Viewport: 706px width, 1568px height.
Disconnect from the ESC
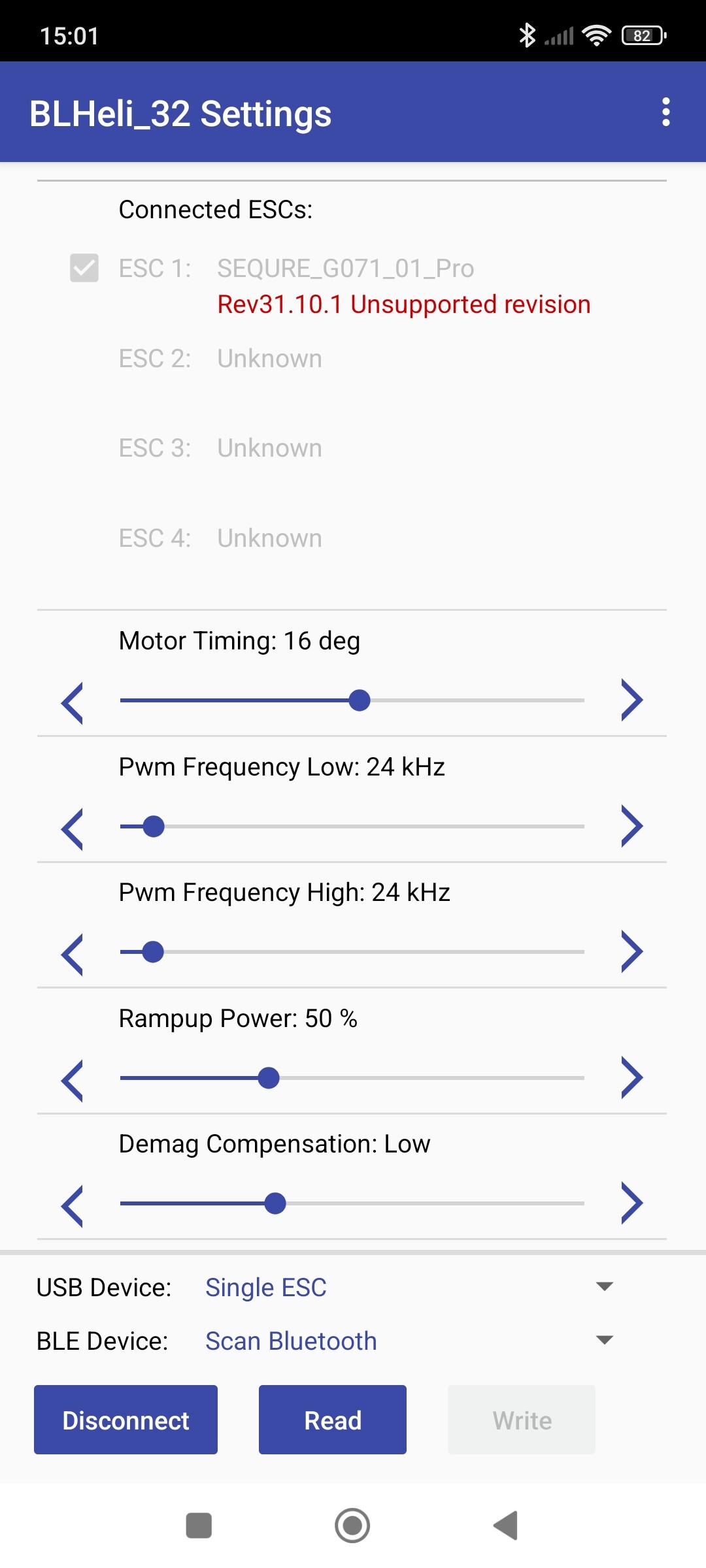click(x=126, y=1420)
